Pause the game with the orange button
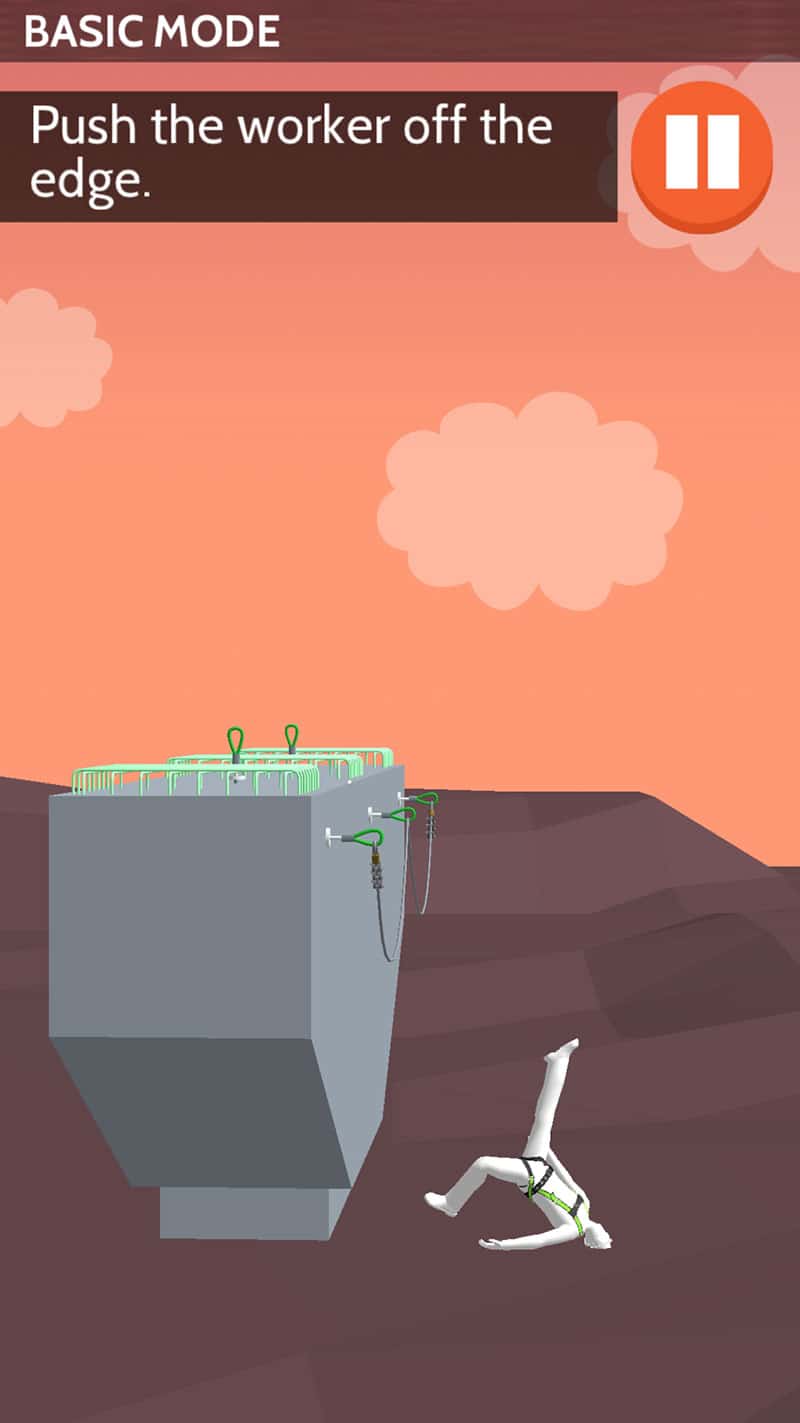 point(702,156)
